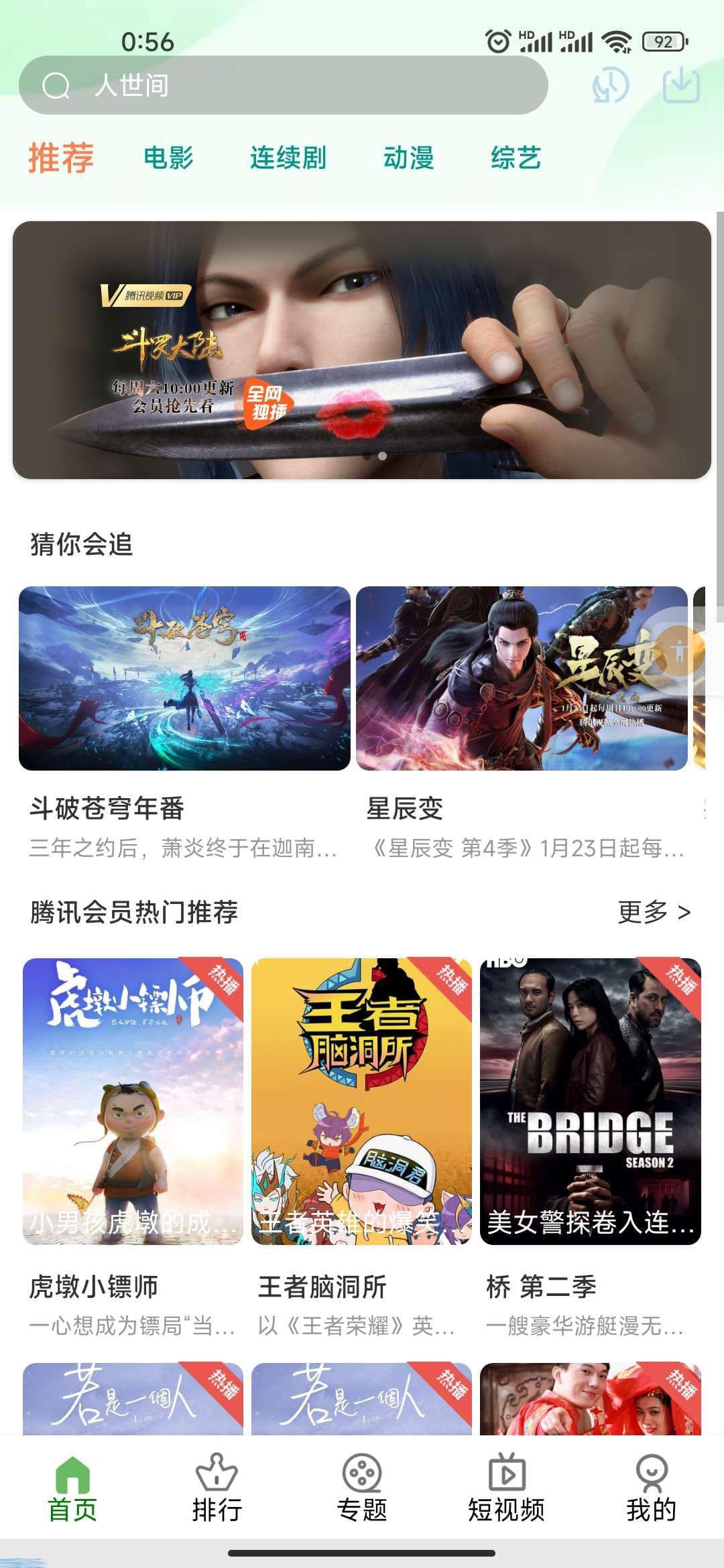Open 虎墩小镖师 poster
Viewport: 724px width, 1568px height.
coord(133,1101)
